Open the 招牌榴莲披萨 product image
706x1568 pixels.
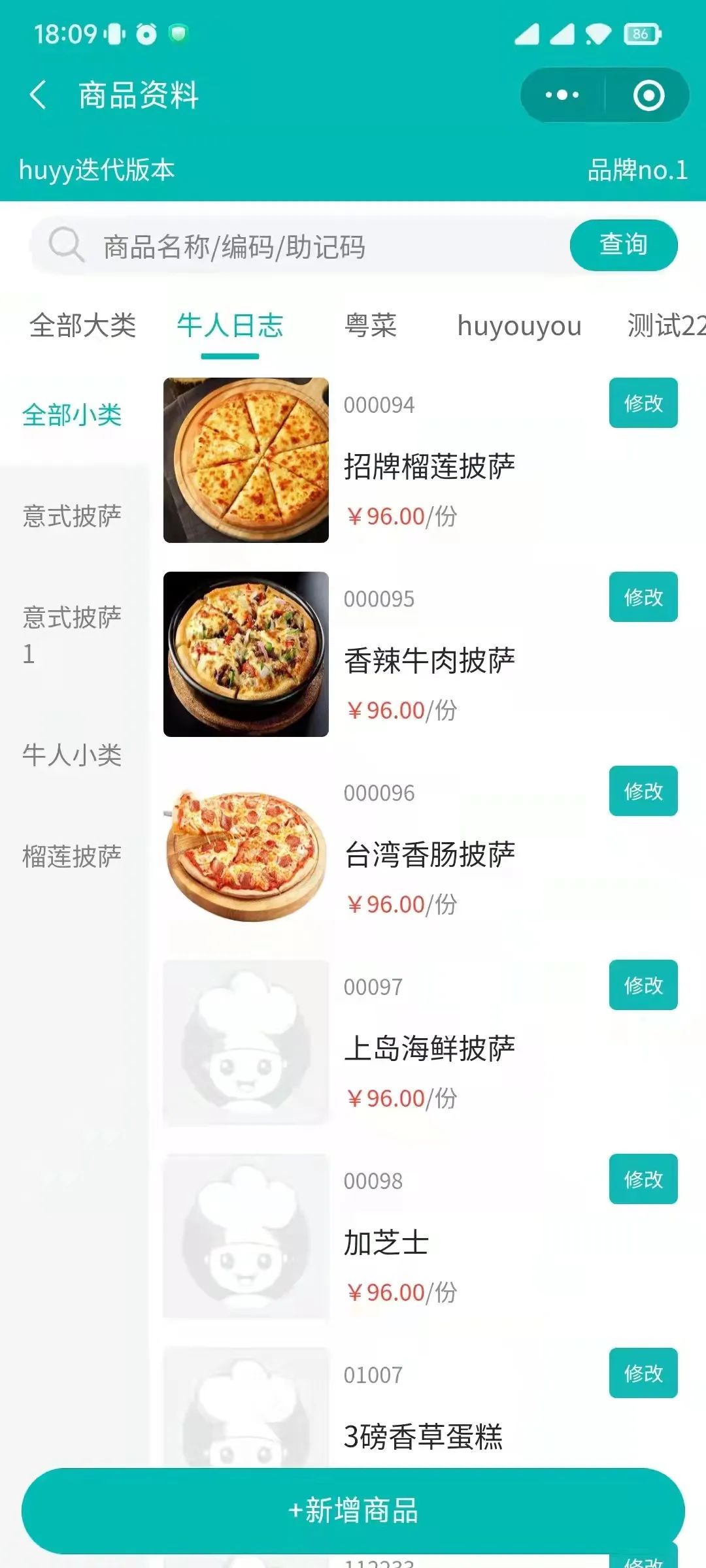pos(246,460)
